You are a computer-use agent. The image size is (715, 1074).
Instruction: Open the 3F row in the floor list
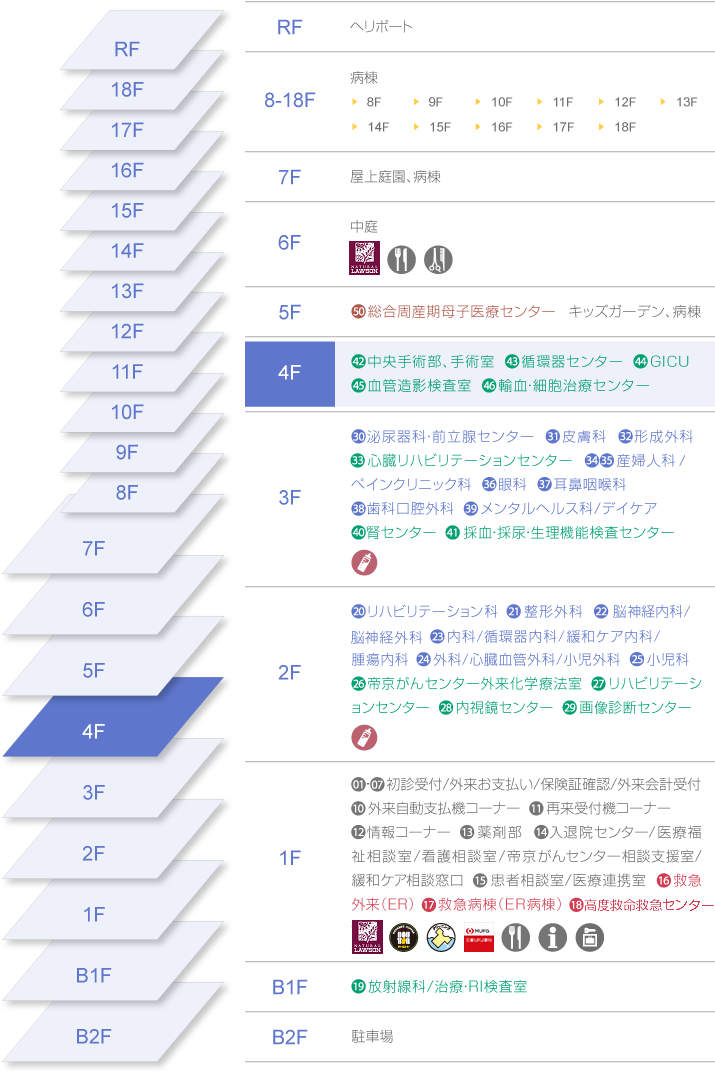pos(289,498)
